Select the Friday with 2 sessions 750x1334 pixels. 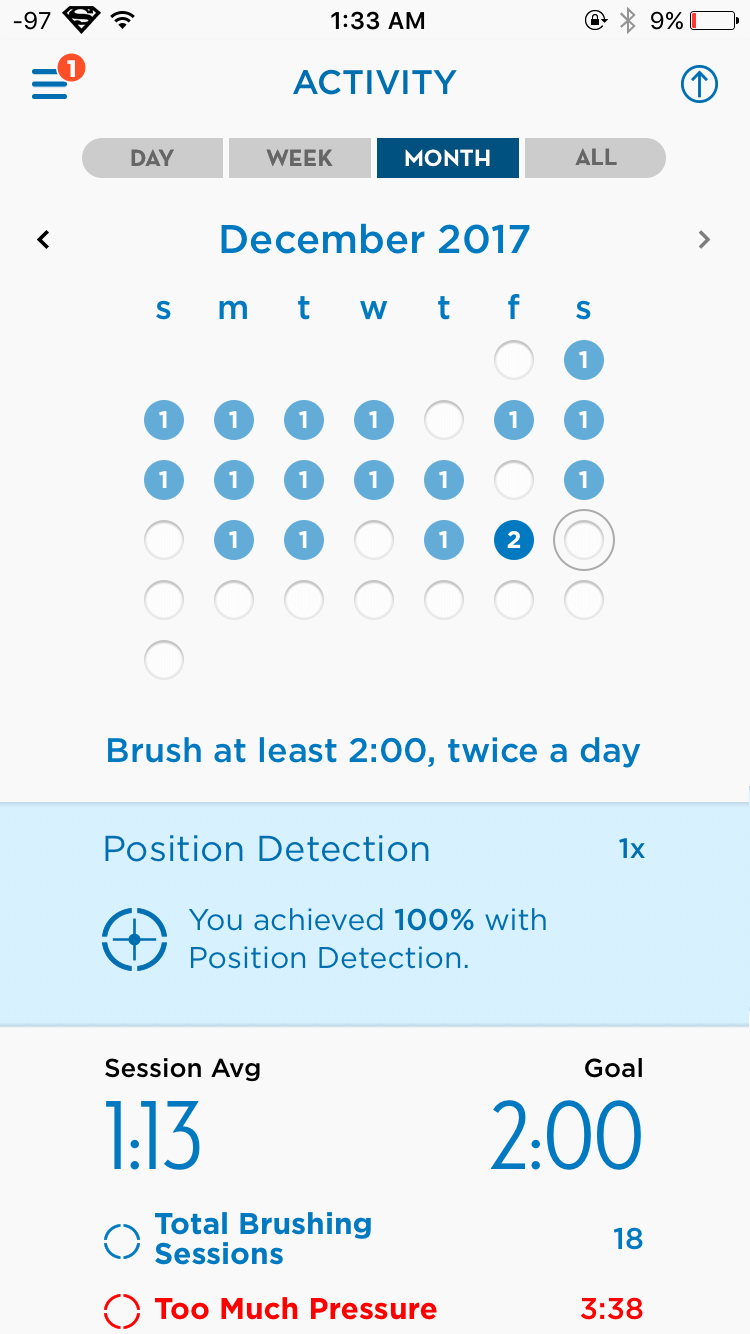coord(514,540)
